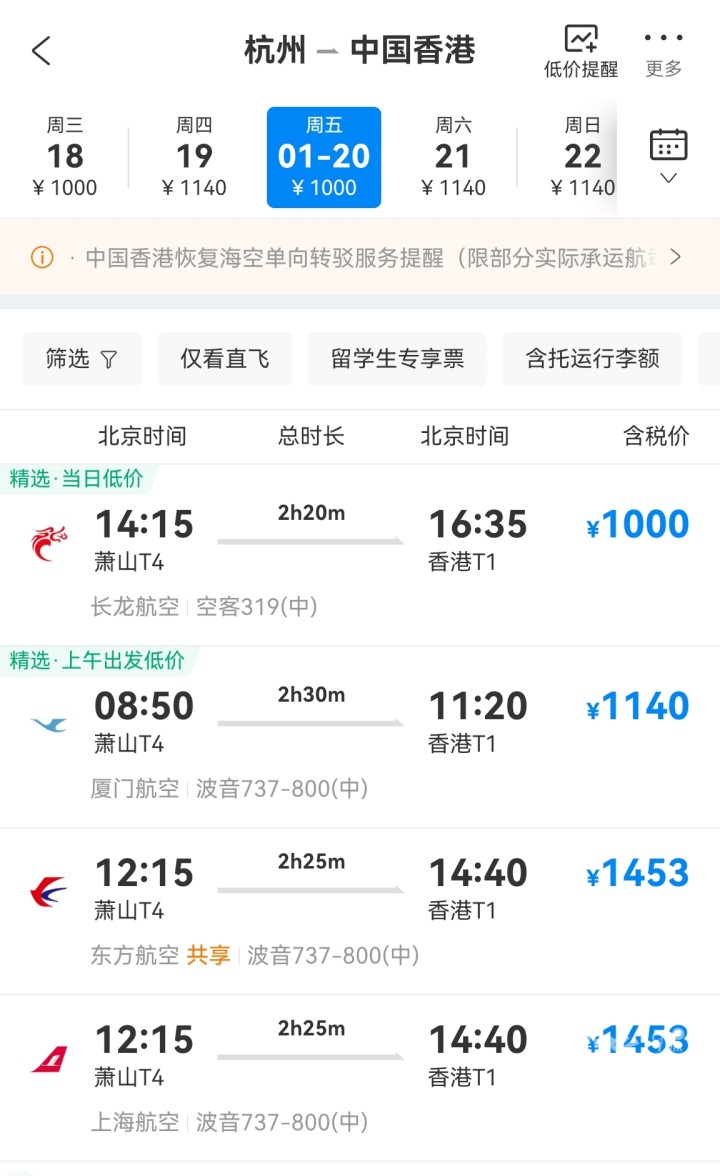Apply the 留学生专享票 filter chip
Viewport: 720px width, 1176px height.
point(398,359)
